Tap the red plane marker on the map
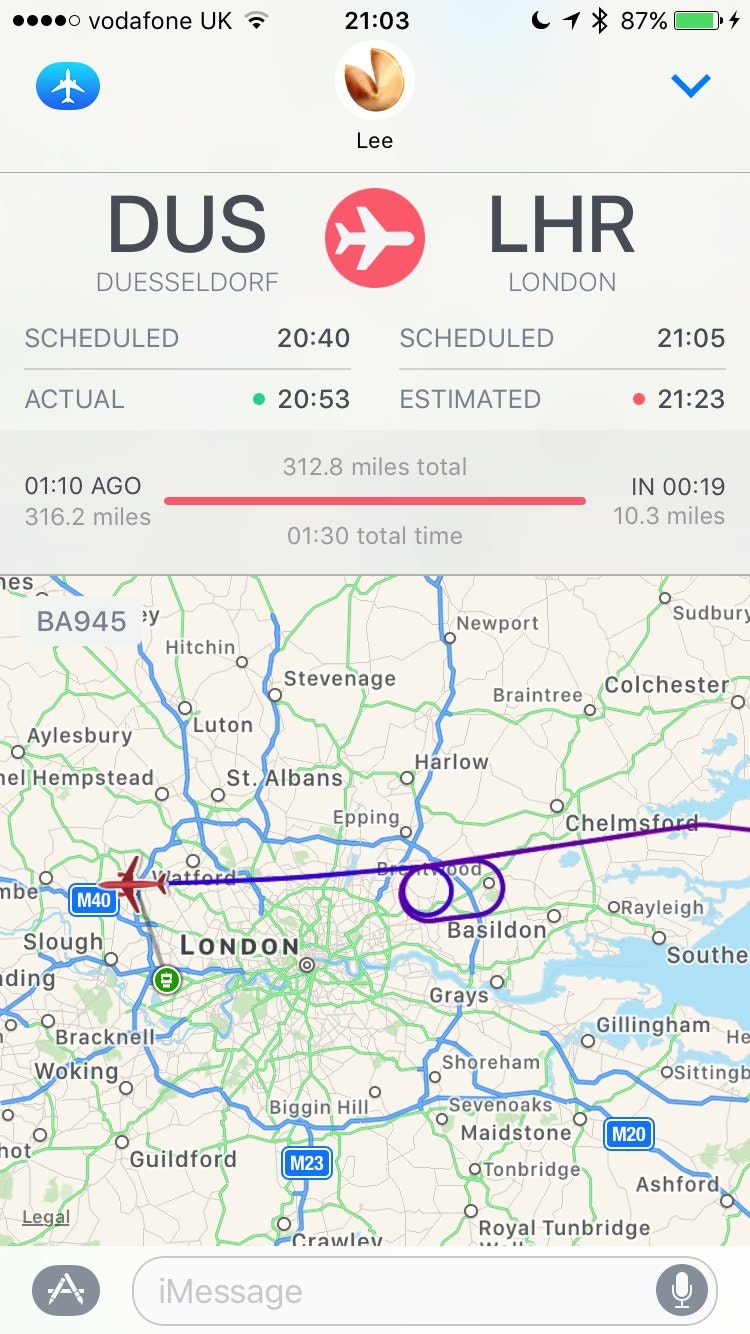The image size is (750, 1334). pyautogui.click(x=133, y=883)
